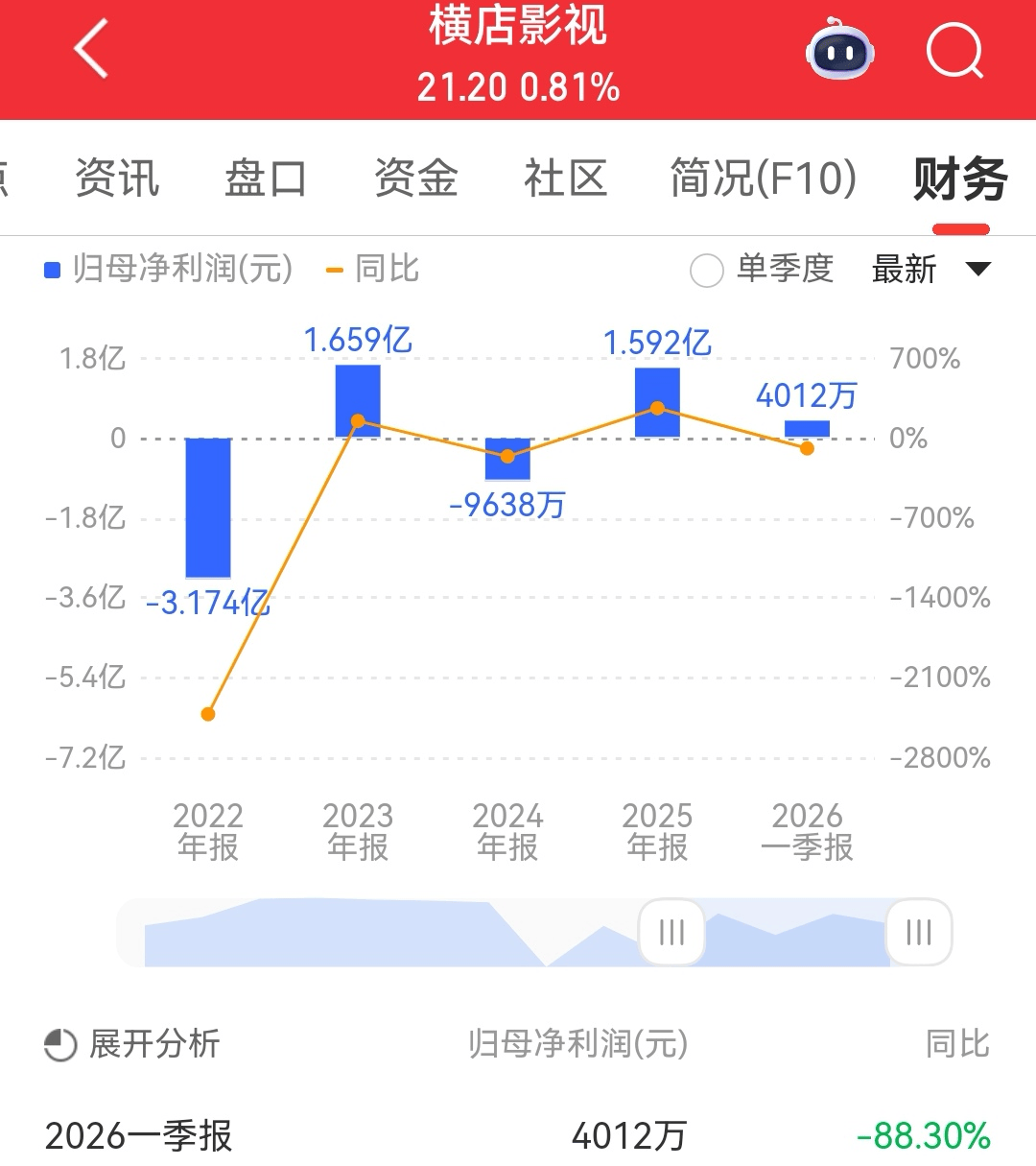Switch to the 资金 tab
Image resolution: width=1036 pixels, height=1166 pixels.
click(415, 178)
